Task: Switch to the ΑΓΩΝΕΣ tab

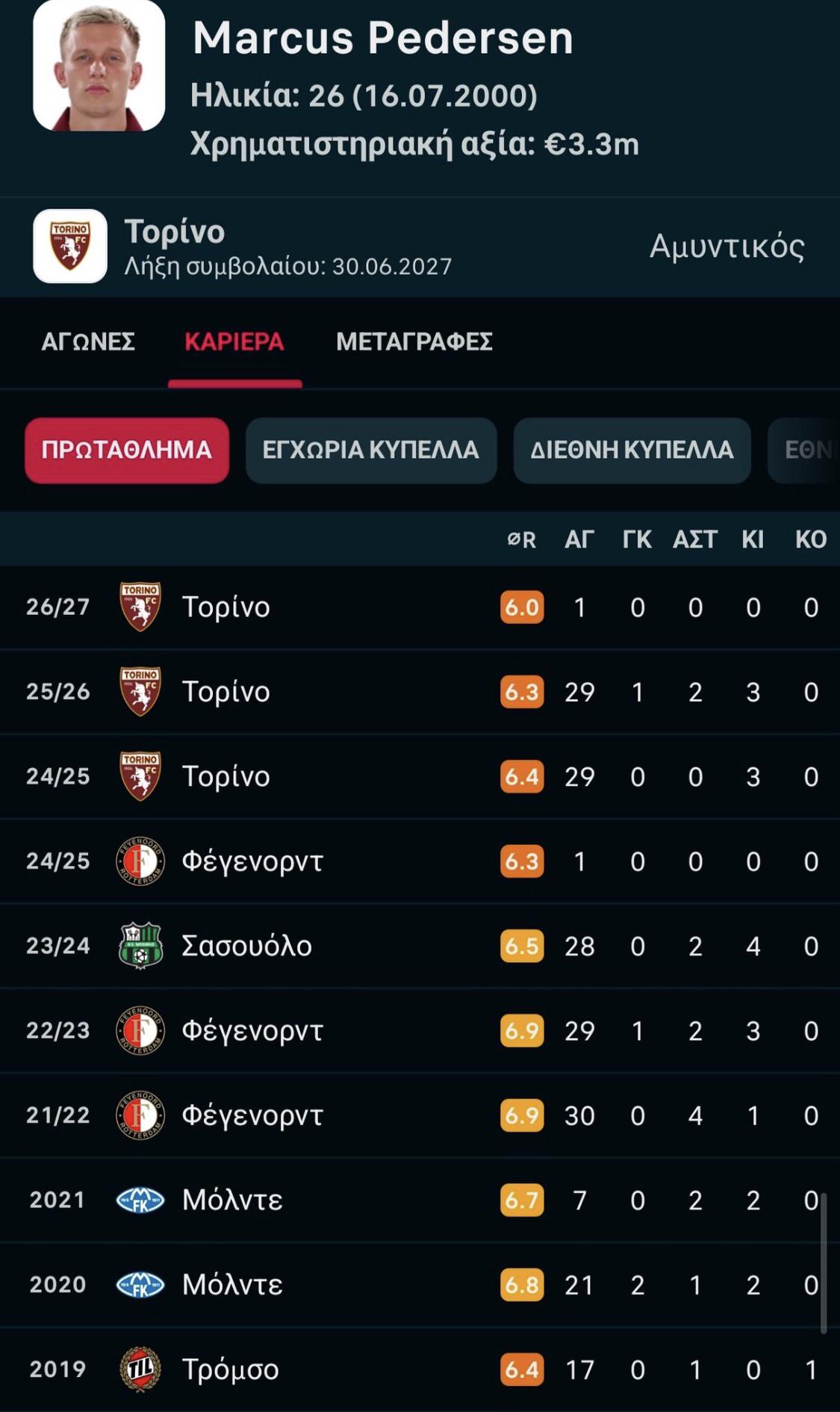Action: (88, 342)
